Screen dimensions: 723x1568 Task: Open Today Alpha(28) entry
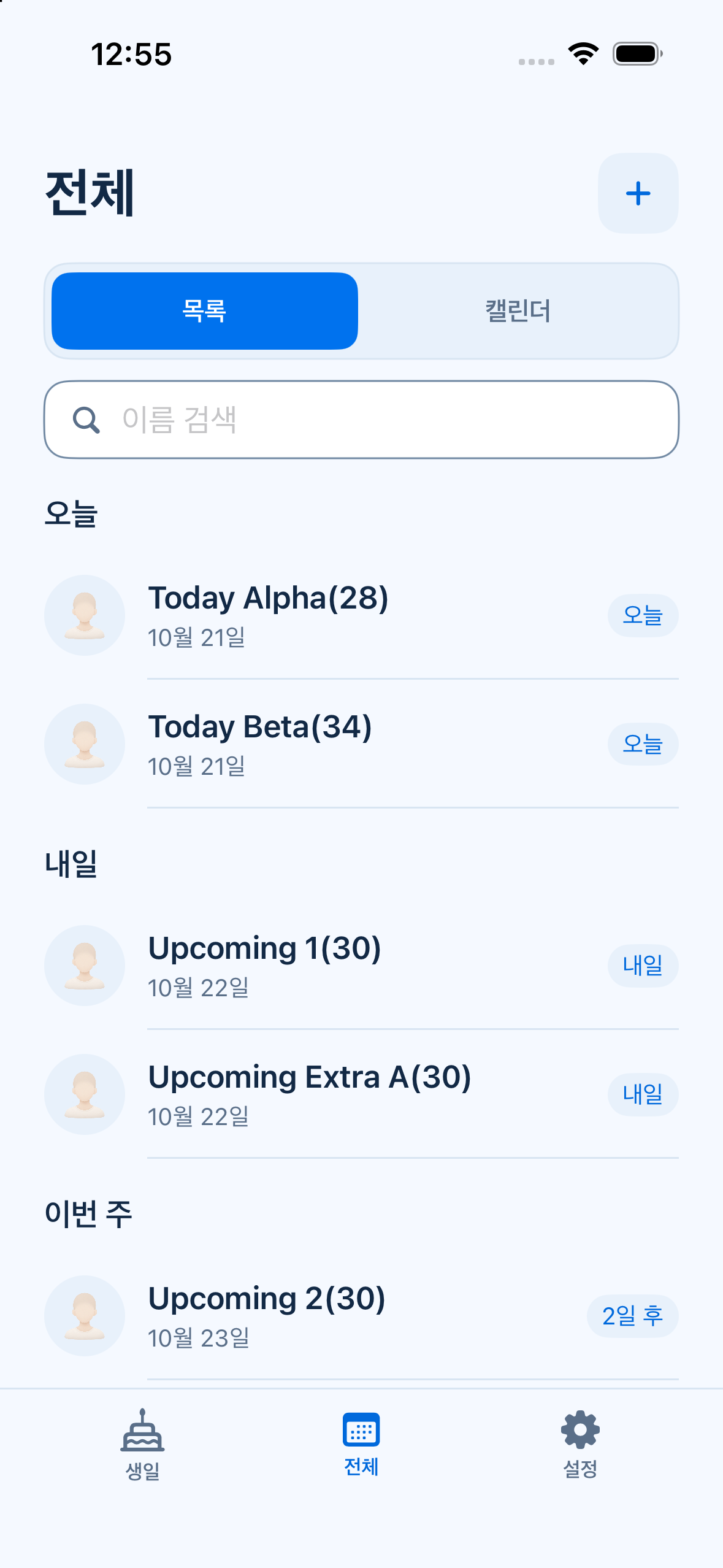click(361, 615)
